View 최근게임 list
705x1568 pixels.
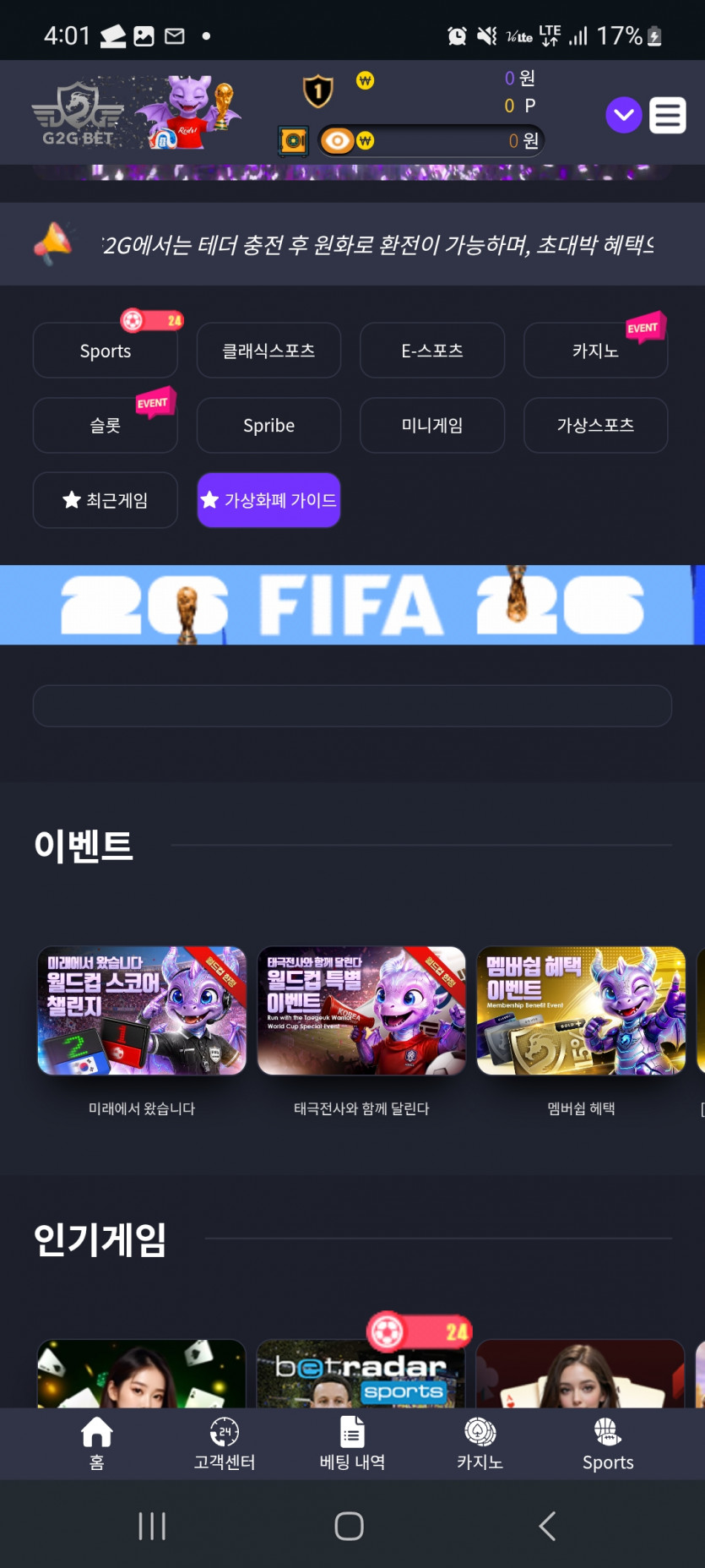pyautogui.click(x=106, y=500)
